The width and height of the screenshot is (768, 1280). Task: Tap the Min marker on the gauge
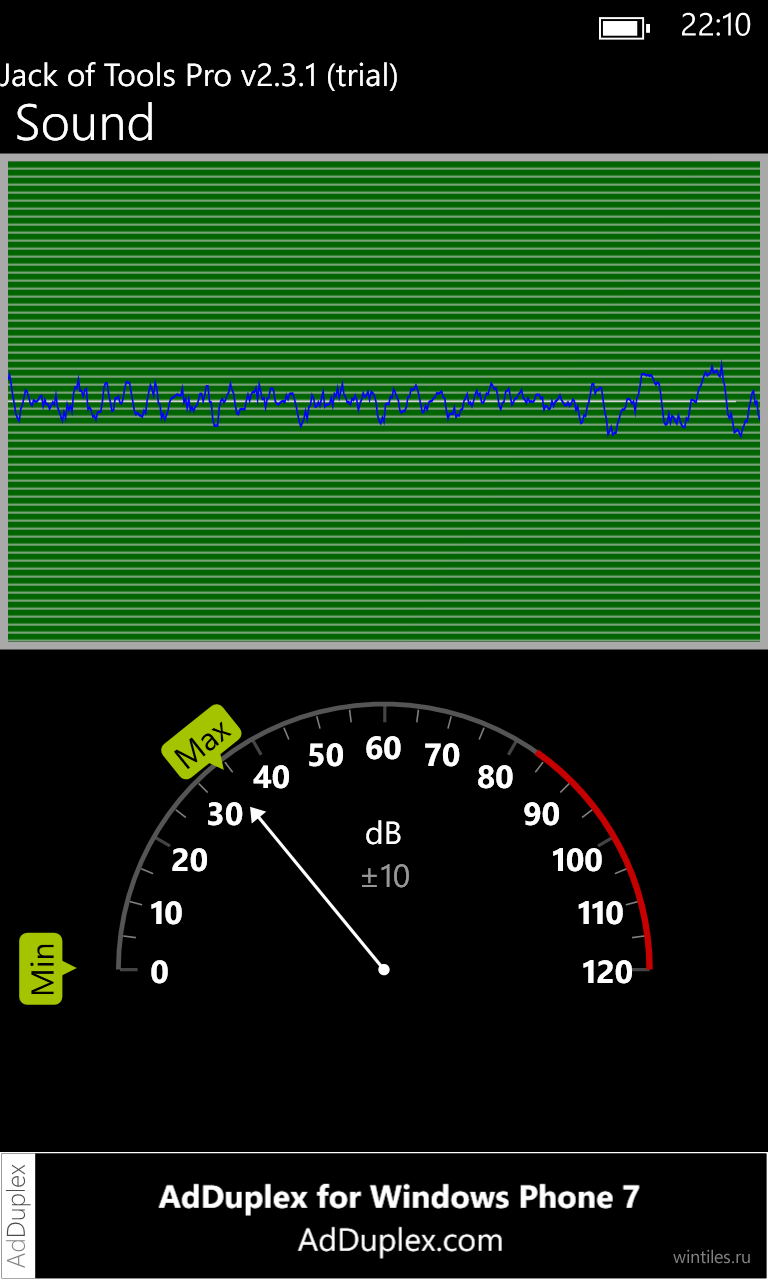pyautogui.click(x=46, y=968)
